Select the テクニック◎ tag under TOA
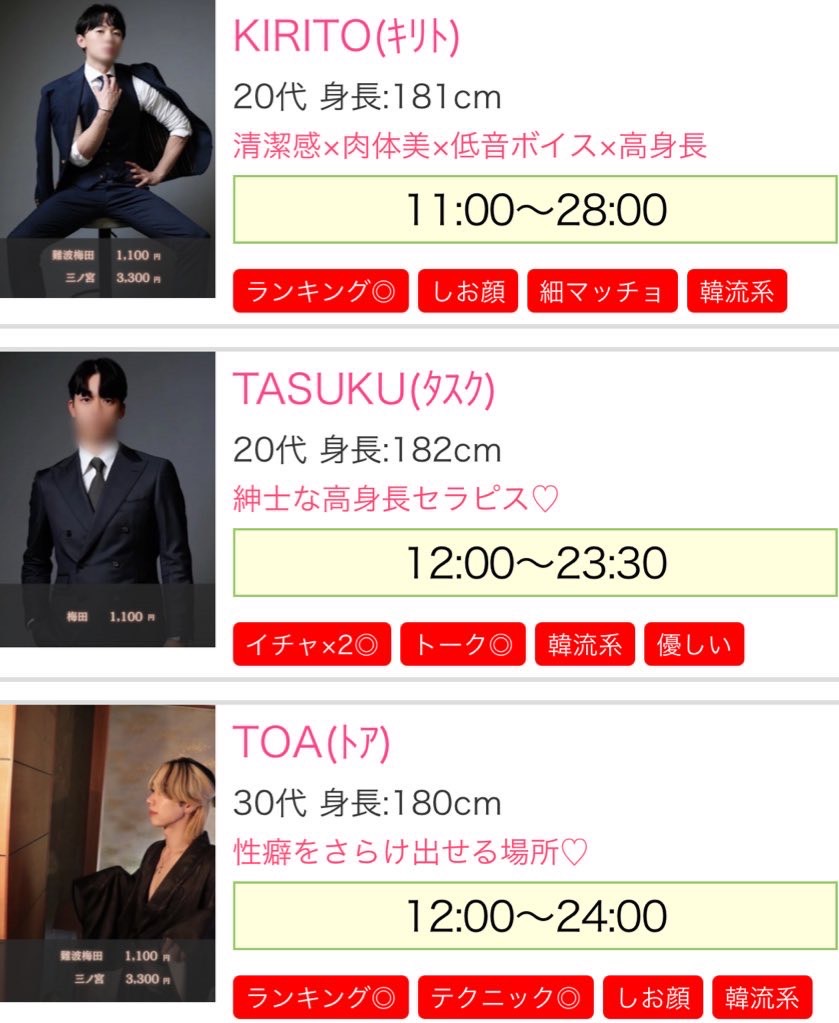 tap(505, 997)
